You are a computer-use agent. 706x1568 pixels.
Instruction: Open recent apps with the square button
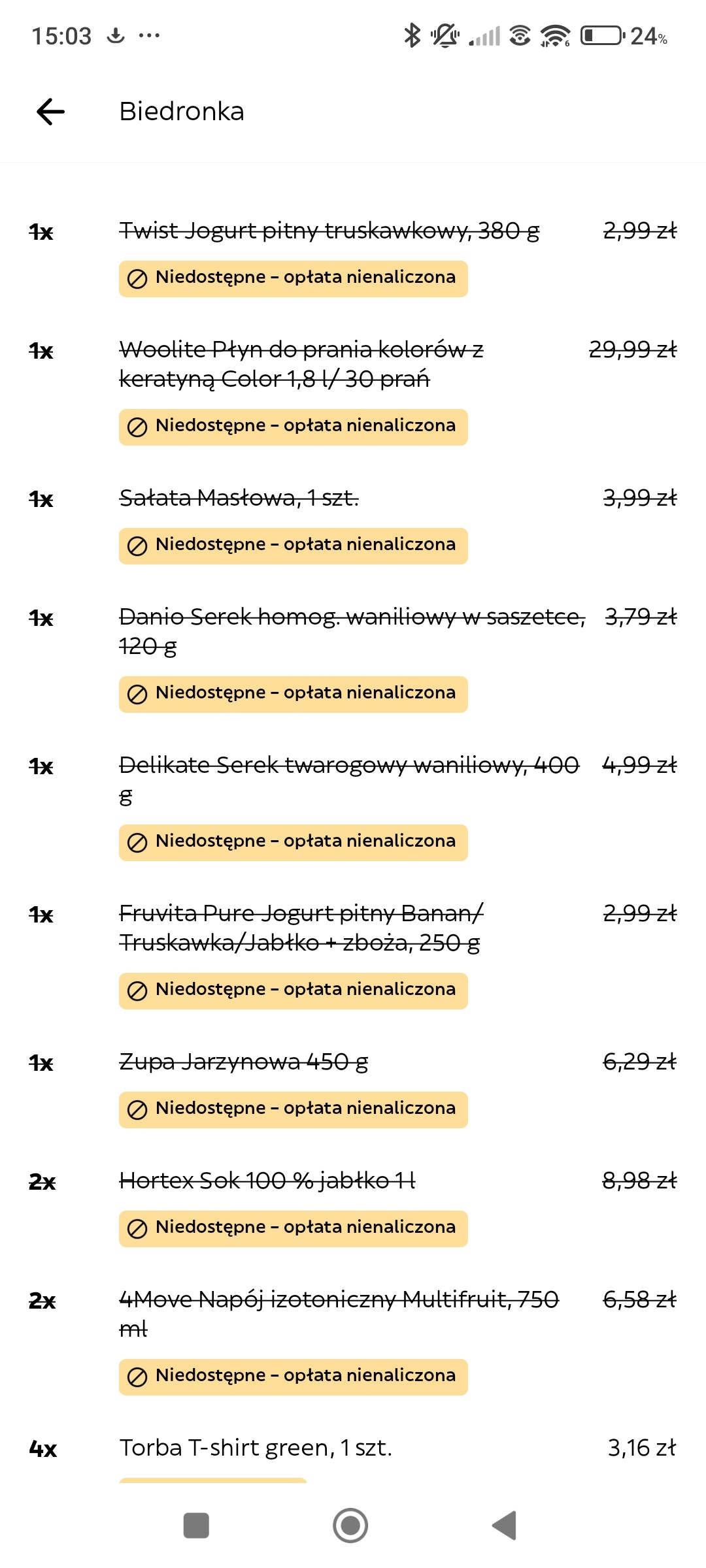click(x=196, y=1526)
